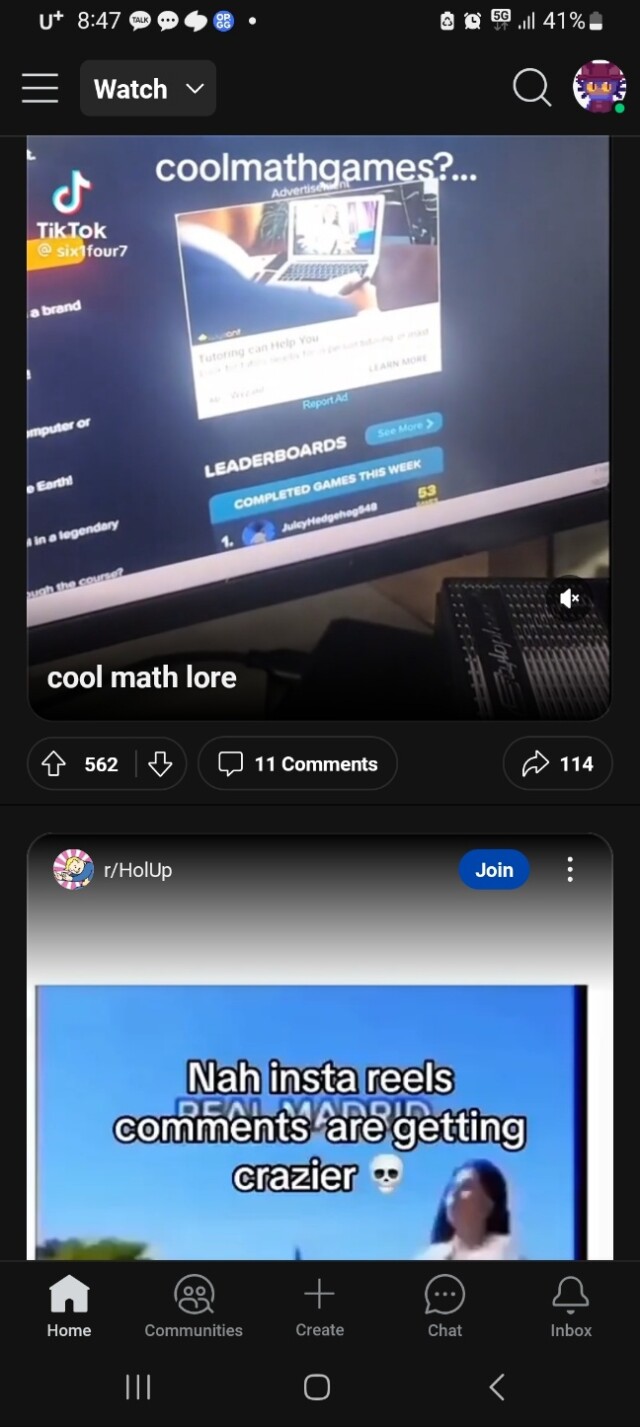Screen dimensions: 640x1427
Task: Upvote the cool math lore post
Action: pyautogui.click(x=54, y=764)
